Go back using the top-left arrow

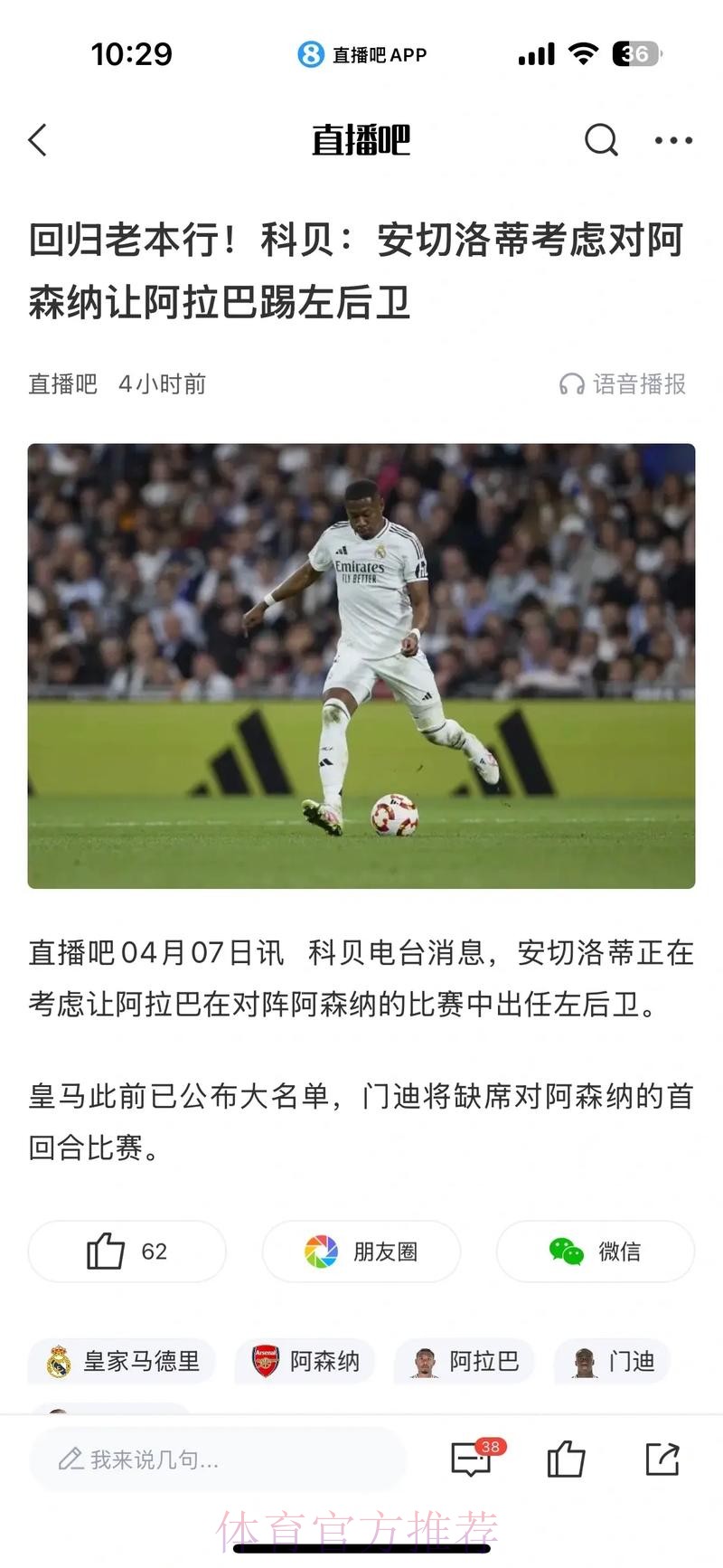(38, 140)
